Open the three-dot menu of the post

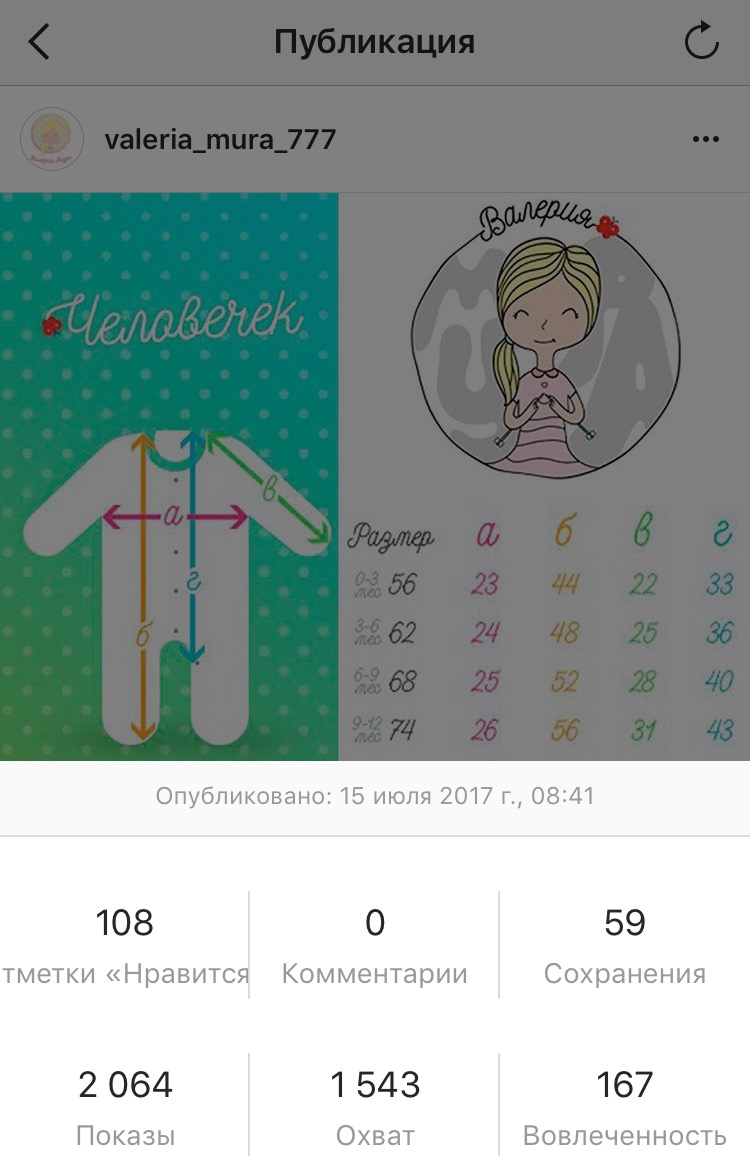(705, 139)
